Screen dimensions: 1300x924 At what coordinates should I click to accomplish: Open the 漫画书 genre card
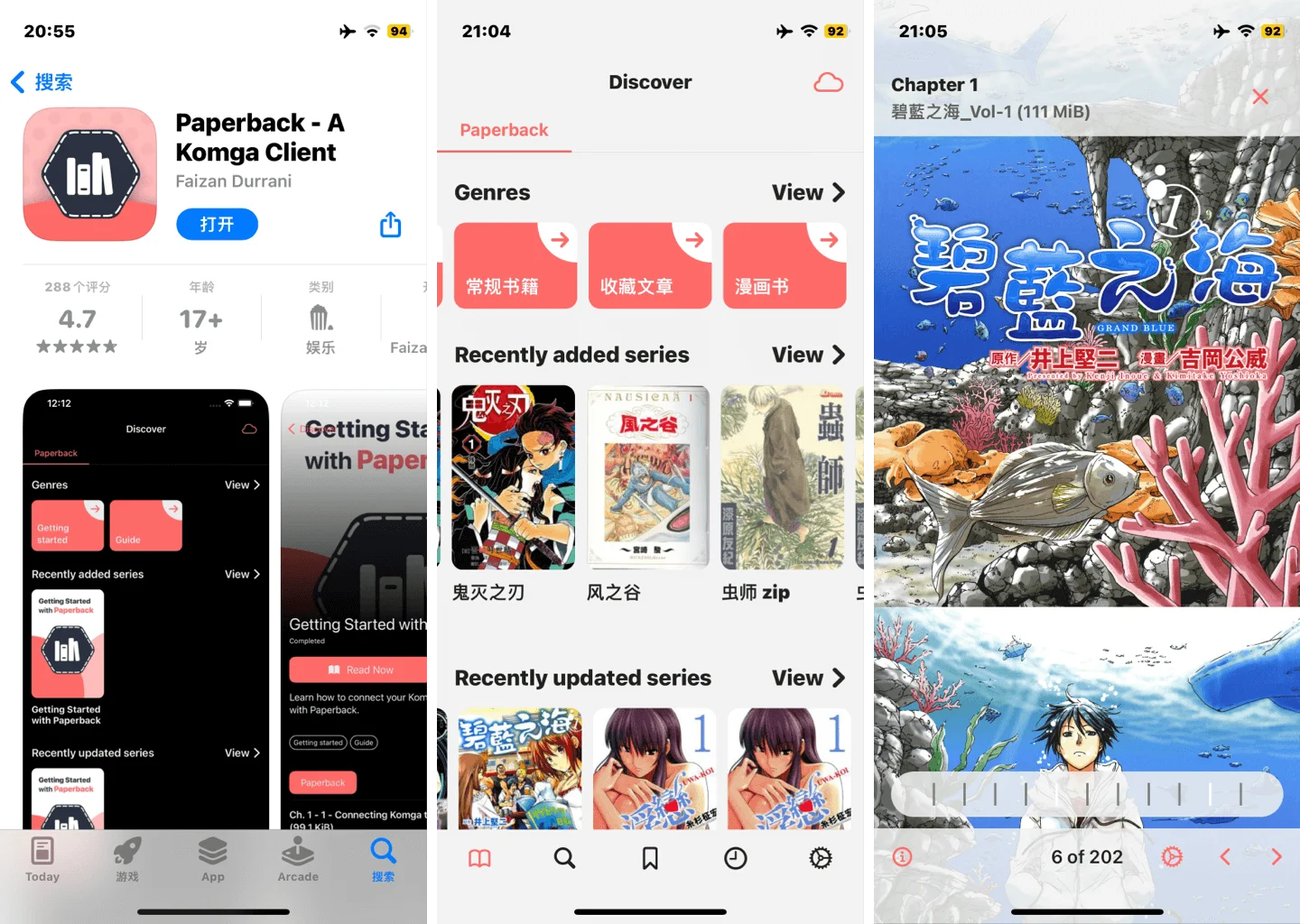784,266
